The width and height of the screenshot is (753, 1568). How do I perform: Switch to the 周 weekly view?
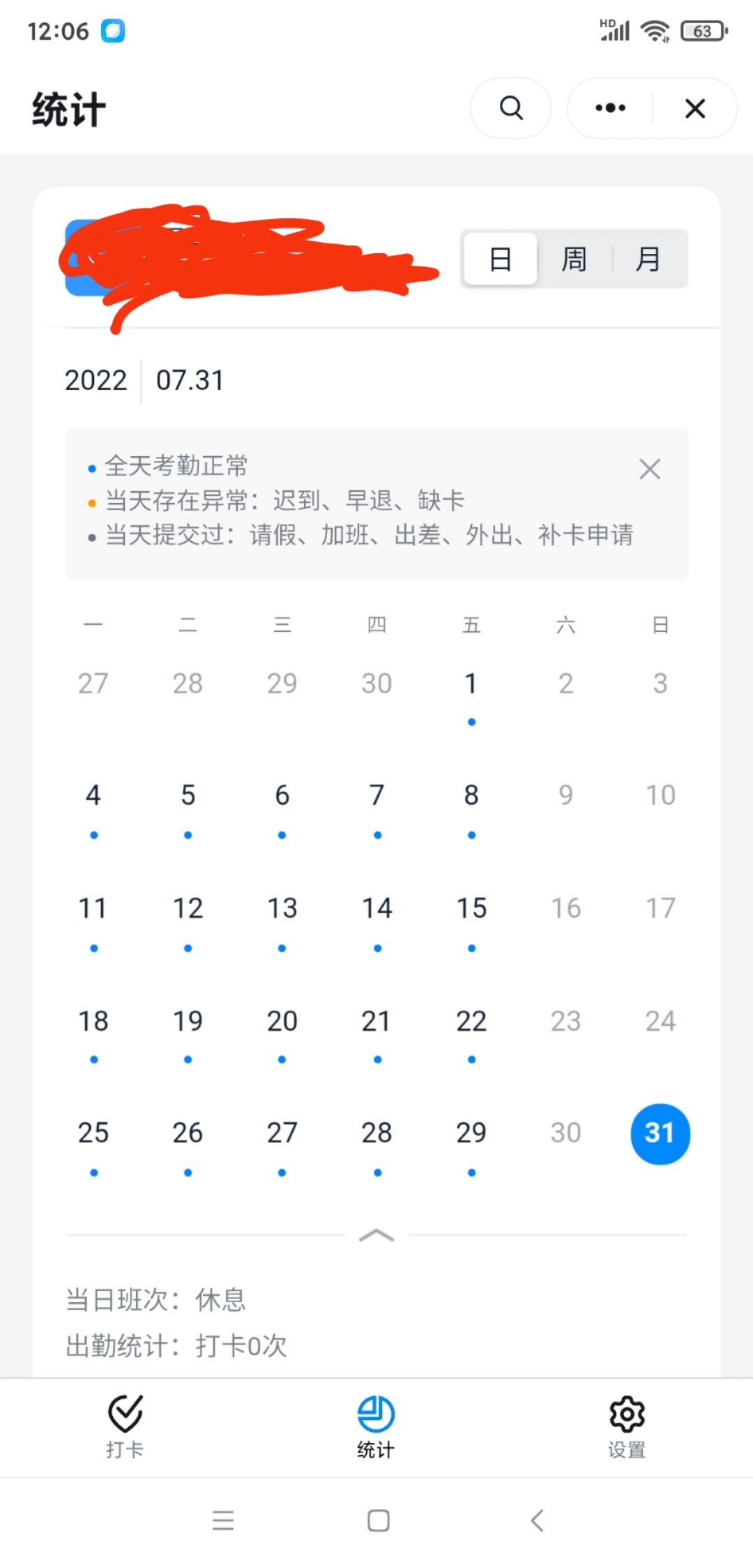coord(574,259)
